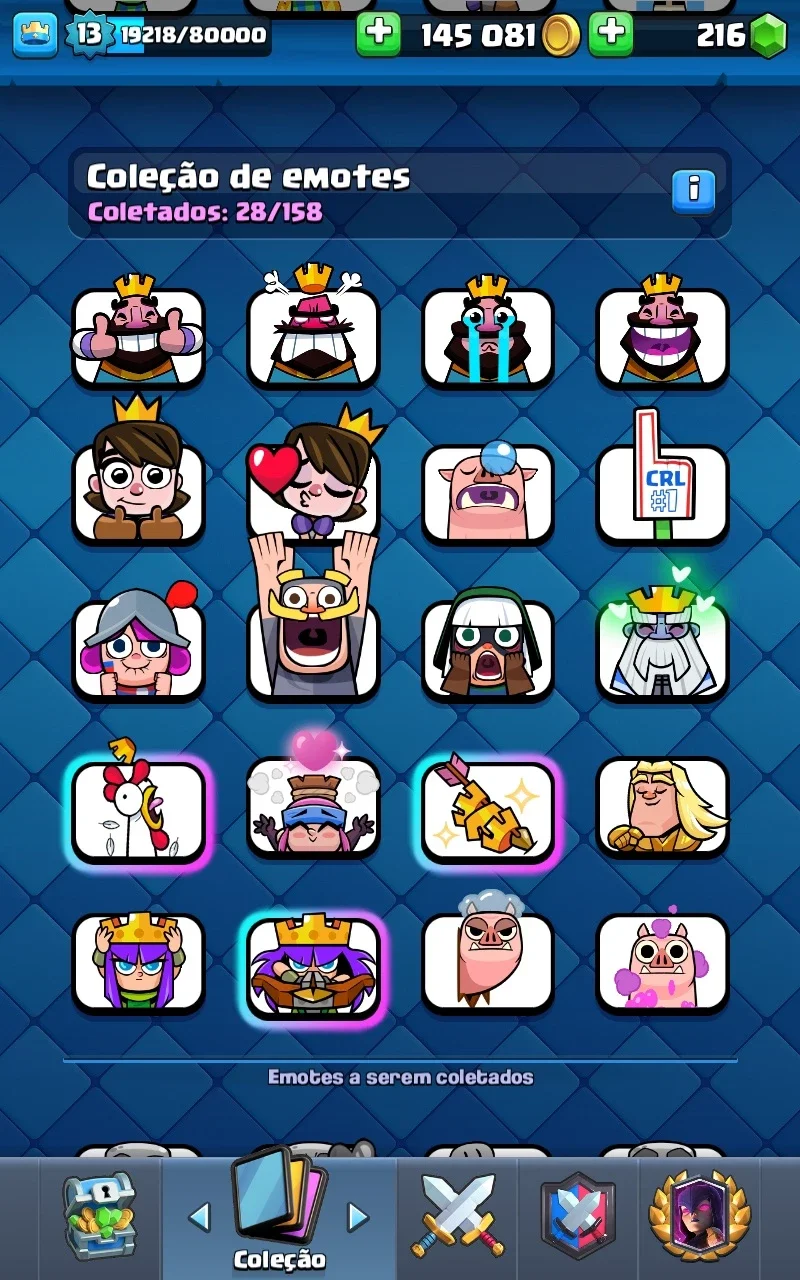Choose the angry King emote with bones

point(313,328)
